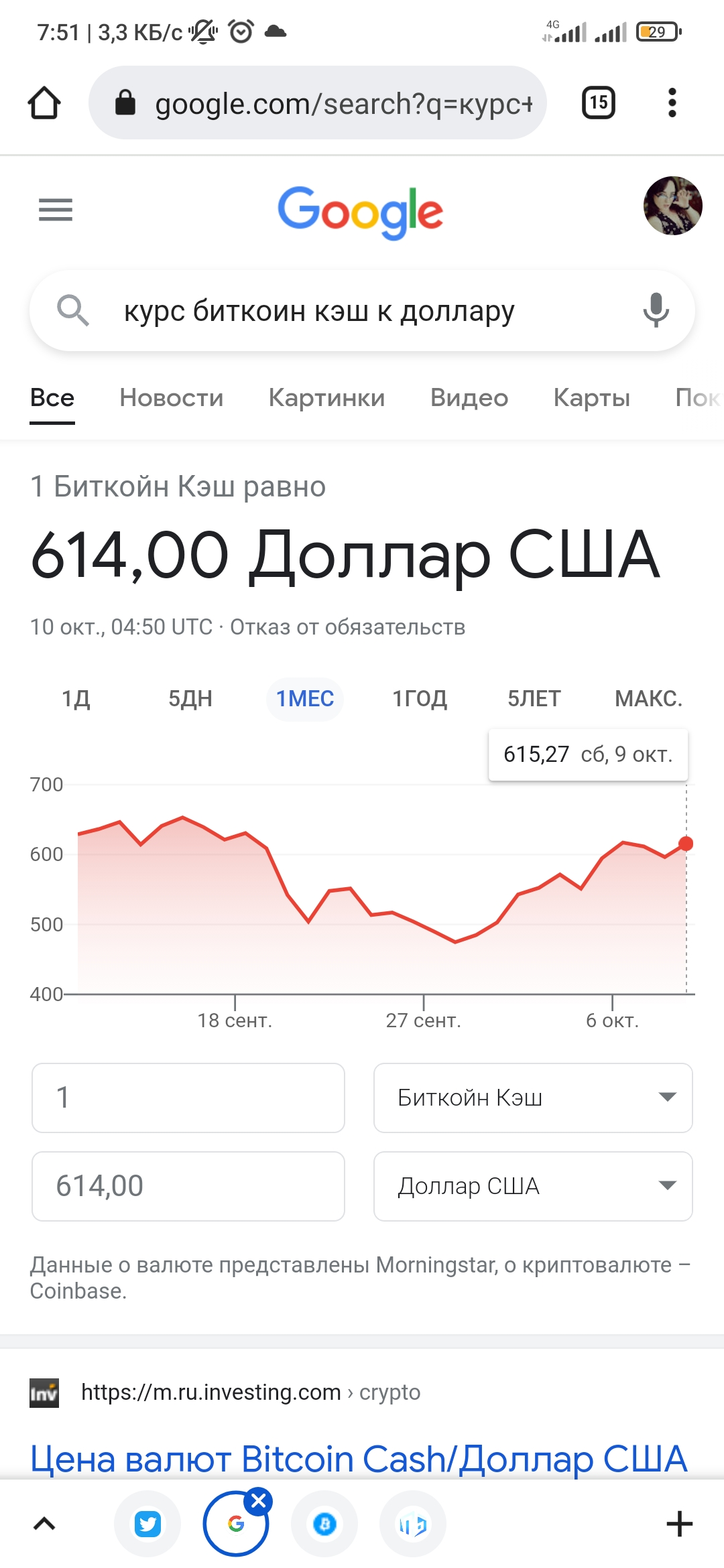Image resolution: width=724 pixels, height=1568 pixels.
Task: Collapse the tab switcher with chevron arrow
Action: pyautogui.click(x=44, y=1522)
